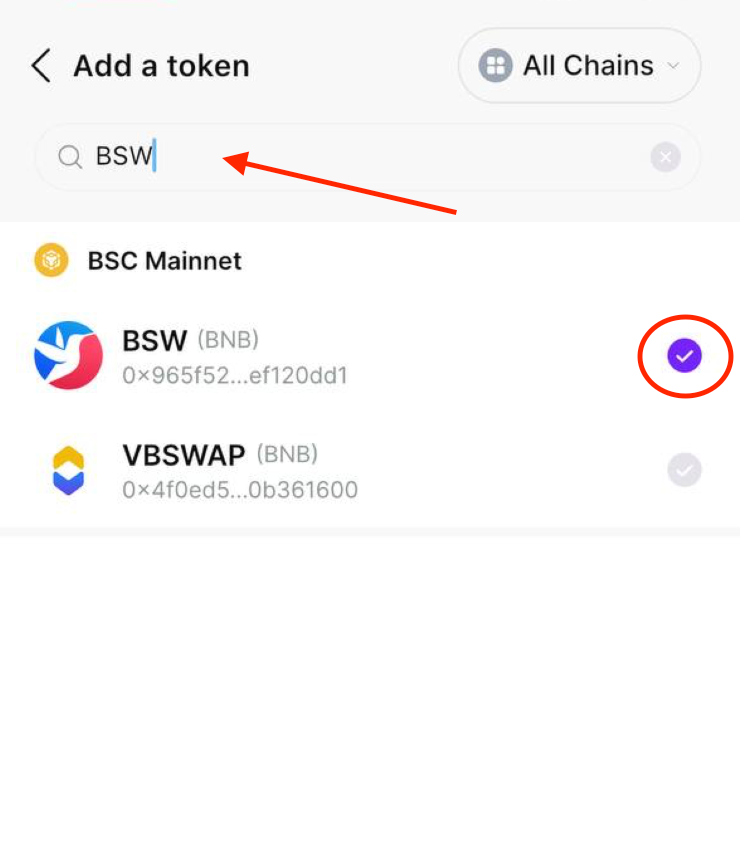Viewport: 740px width, 850px height.
Task: Uncheck the BSW token checkmark
Action: pyautogui.click(x=685, y=355)
